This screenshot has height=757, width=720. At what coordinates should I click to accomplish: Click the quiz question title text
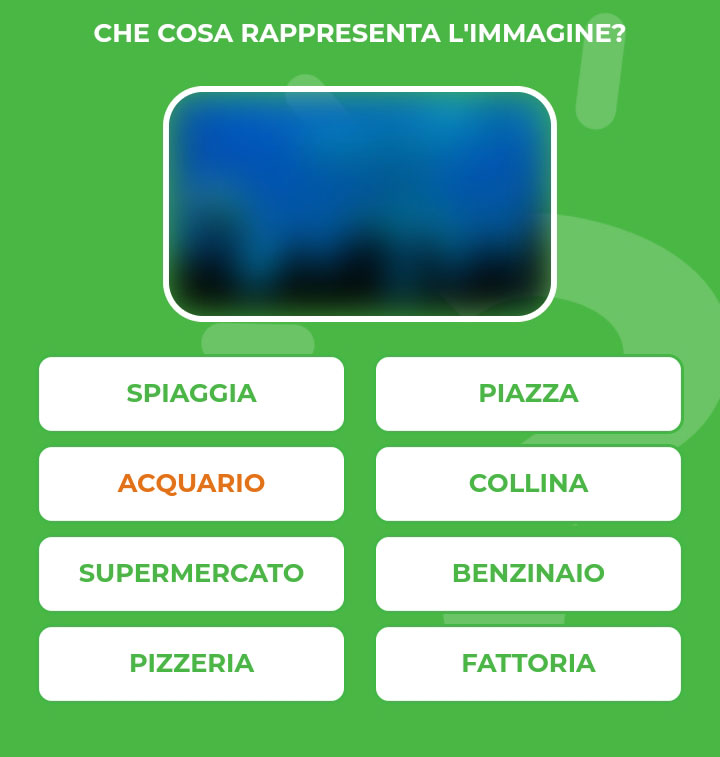[x=360, y=31]
